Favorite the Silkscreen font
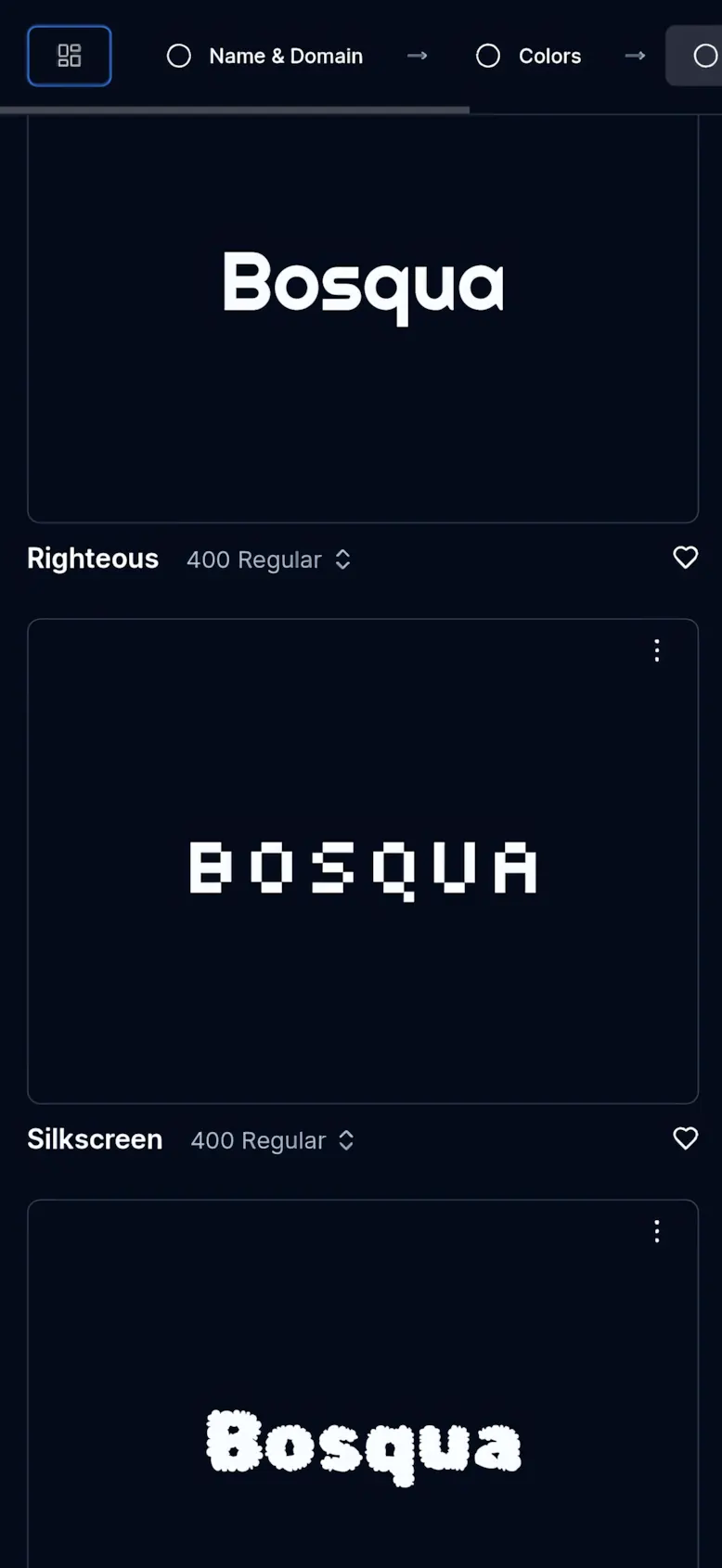The width and height of the screenshot is (722, 1568). point(685,1138)
